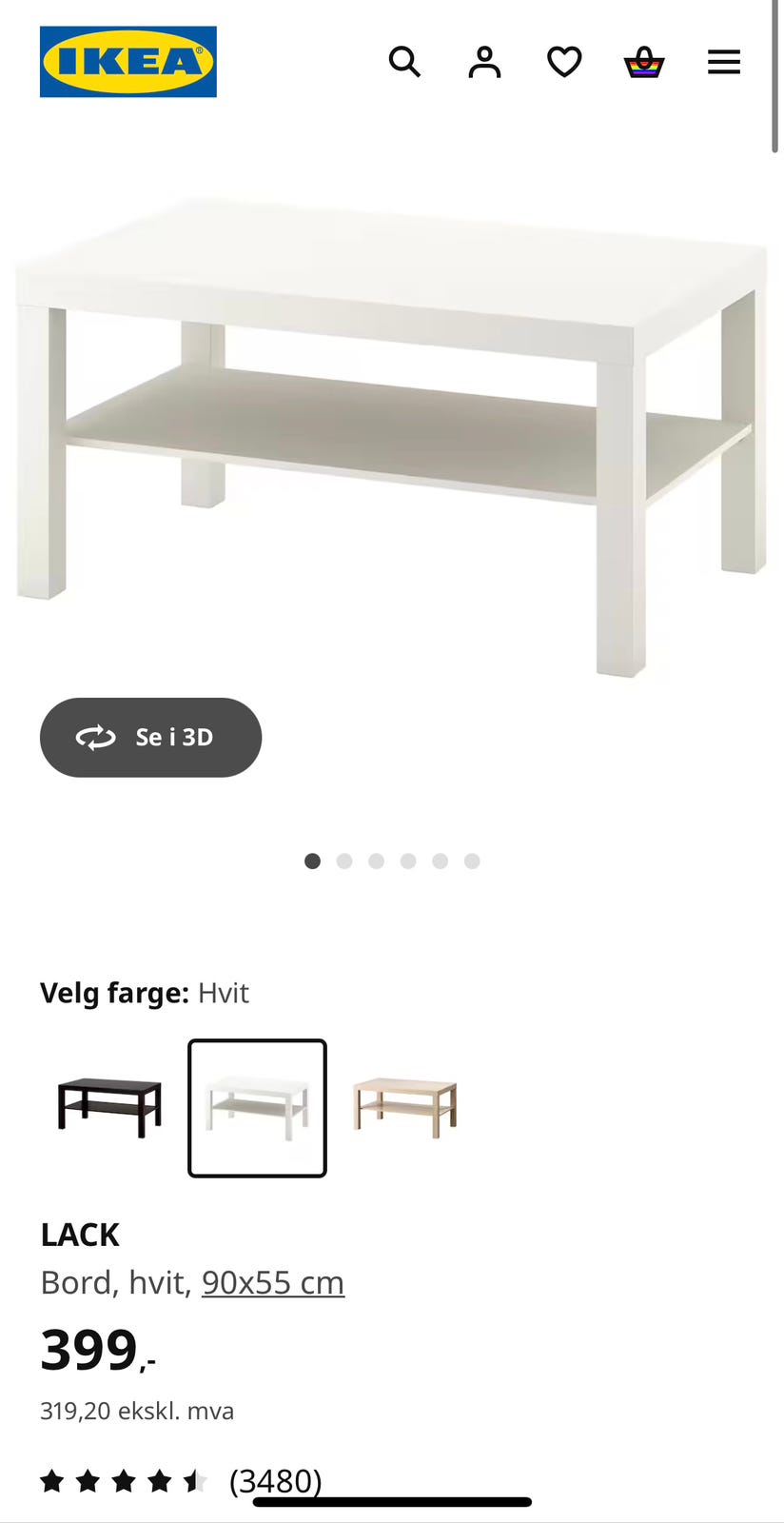Open the profile account icon
Screen dimensions: 784x1523
point(484,62)
